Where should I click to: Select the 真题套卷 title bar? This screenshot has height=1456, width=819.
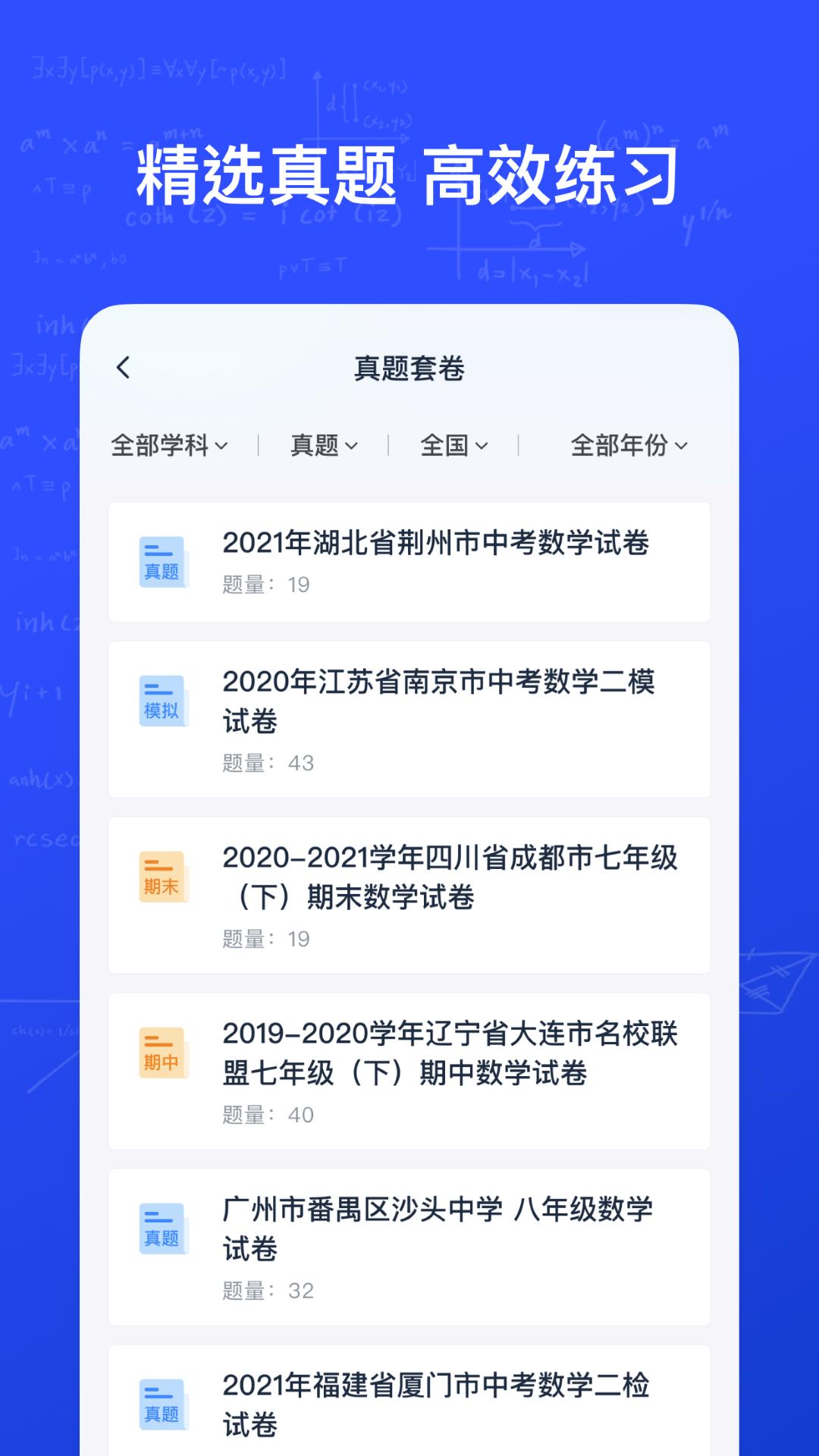(409, 366)
